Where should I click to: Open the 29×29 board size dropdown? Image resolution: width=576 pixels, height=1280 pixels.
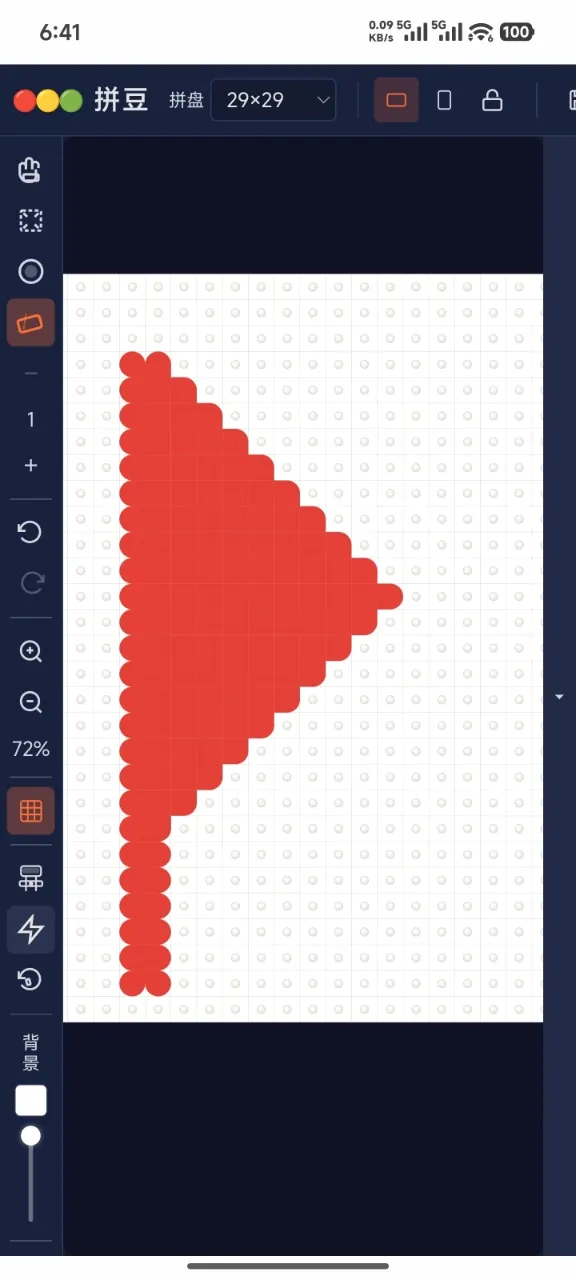click(273, 100)
